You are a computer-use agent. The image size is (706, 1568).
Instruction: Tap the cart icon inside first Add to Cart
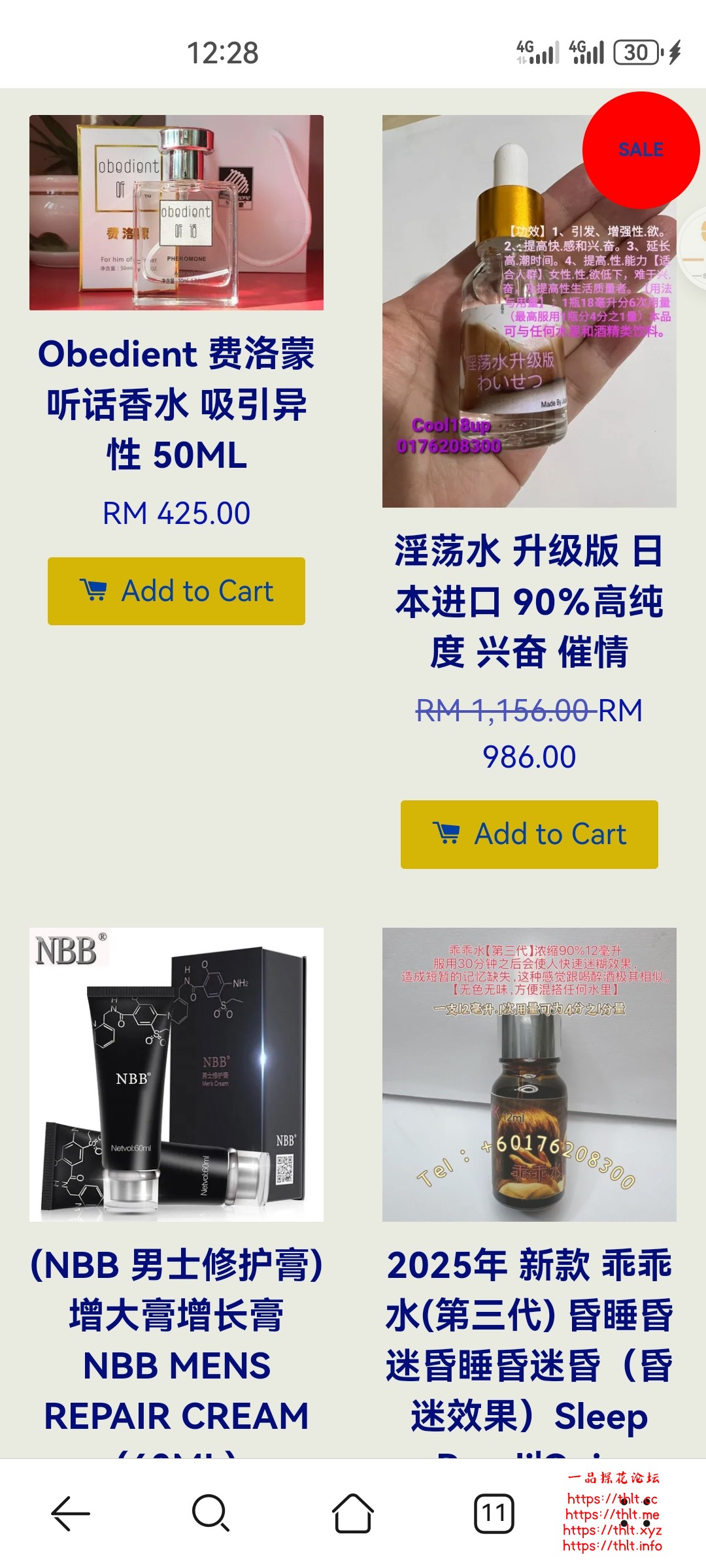(95, 589)
